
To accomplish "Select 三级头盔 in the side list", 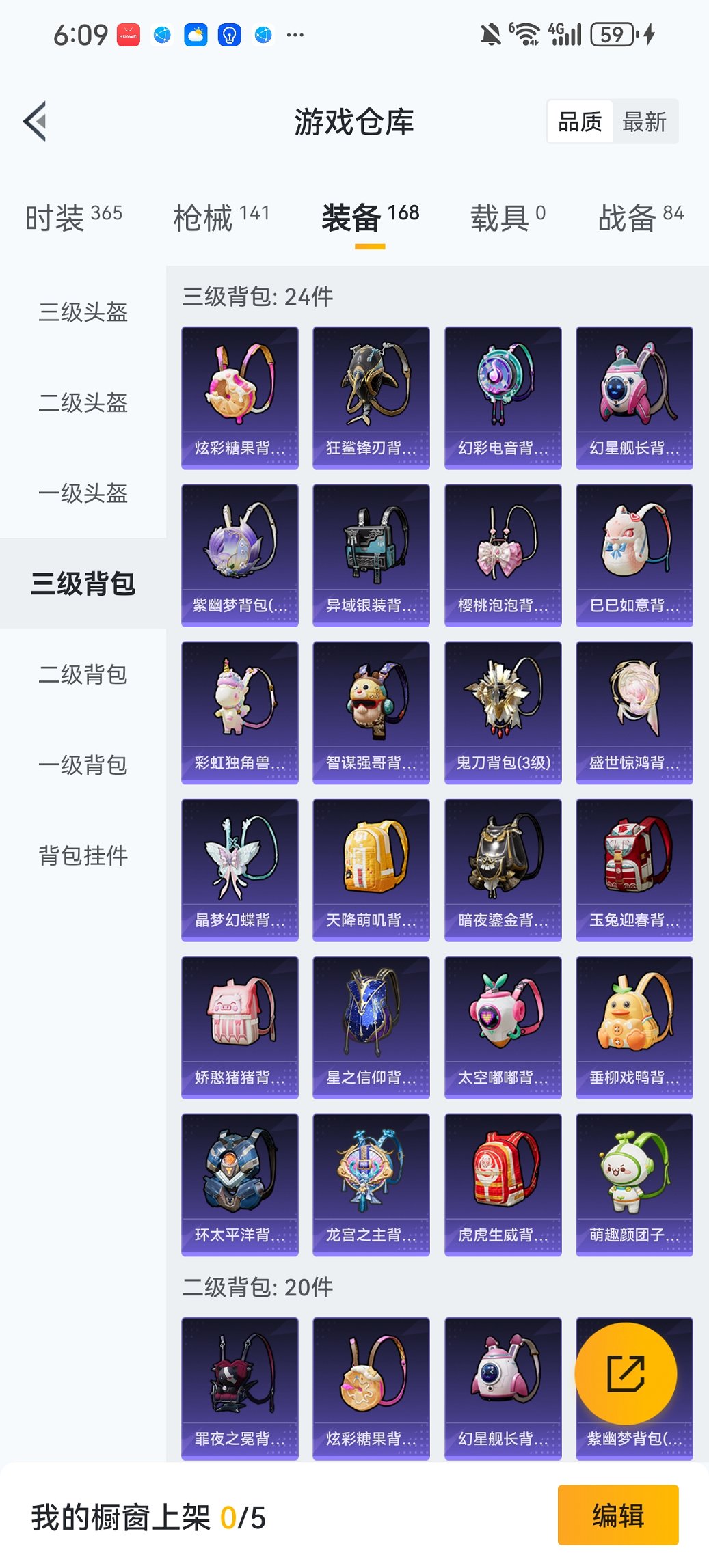I will (83, 312).
